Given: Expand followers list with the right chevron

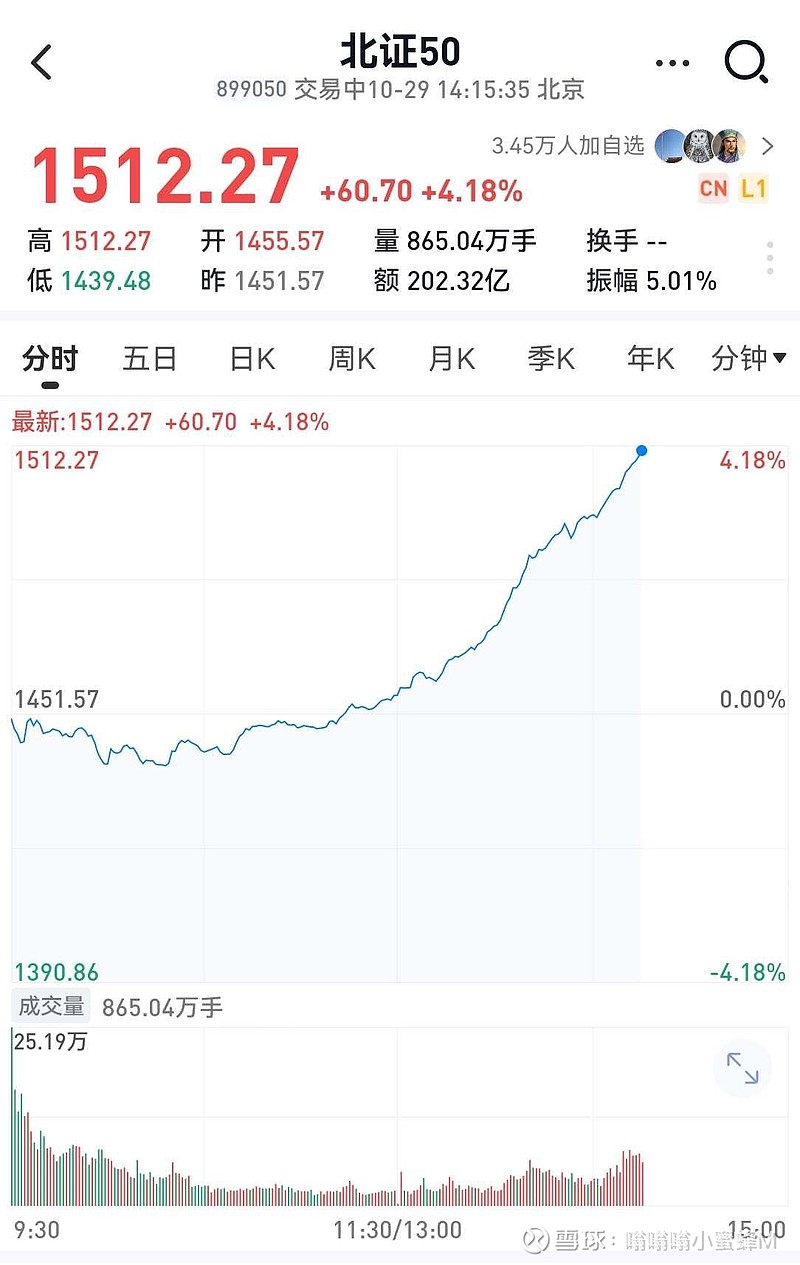Looking at the screenshot, I should tap(766, 145).
